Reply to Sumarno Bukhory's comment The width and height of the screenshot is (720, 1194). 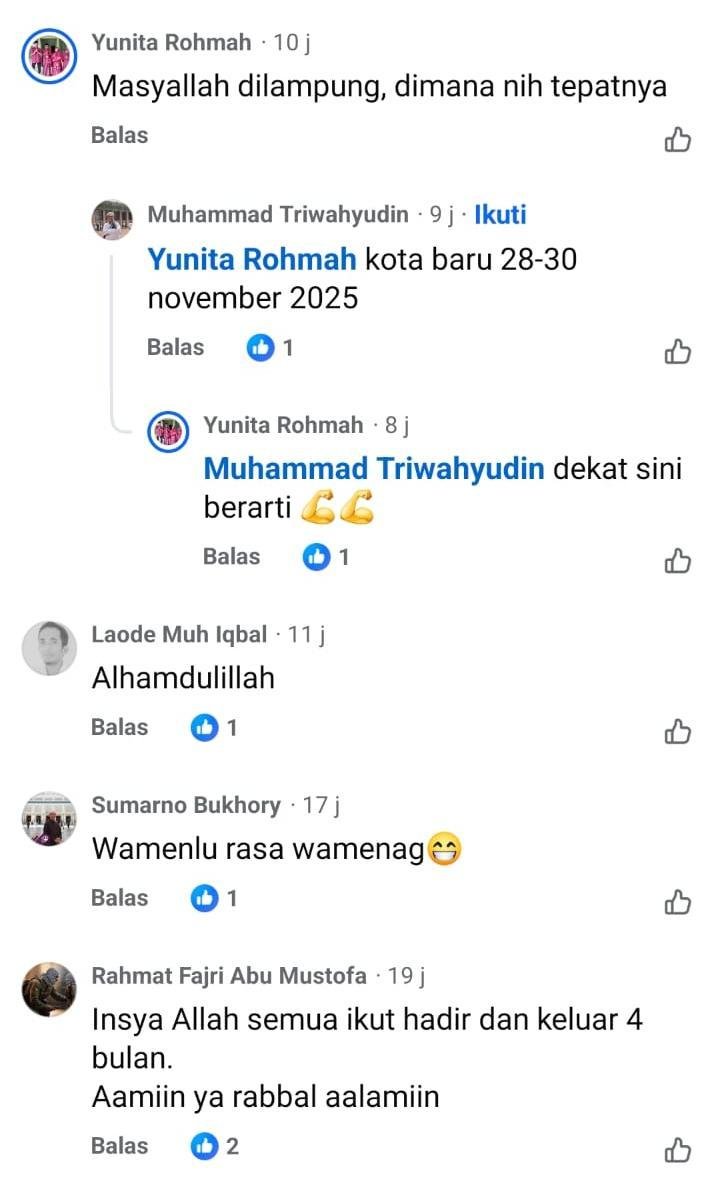tap(119, 898)
